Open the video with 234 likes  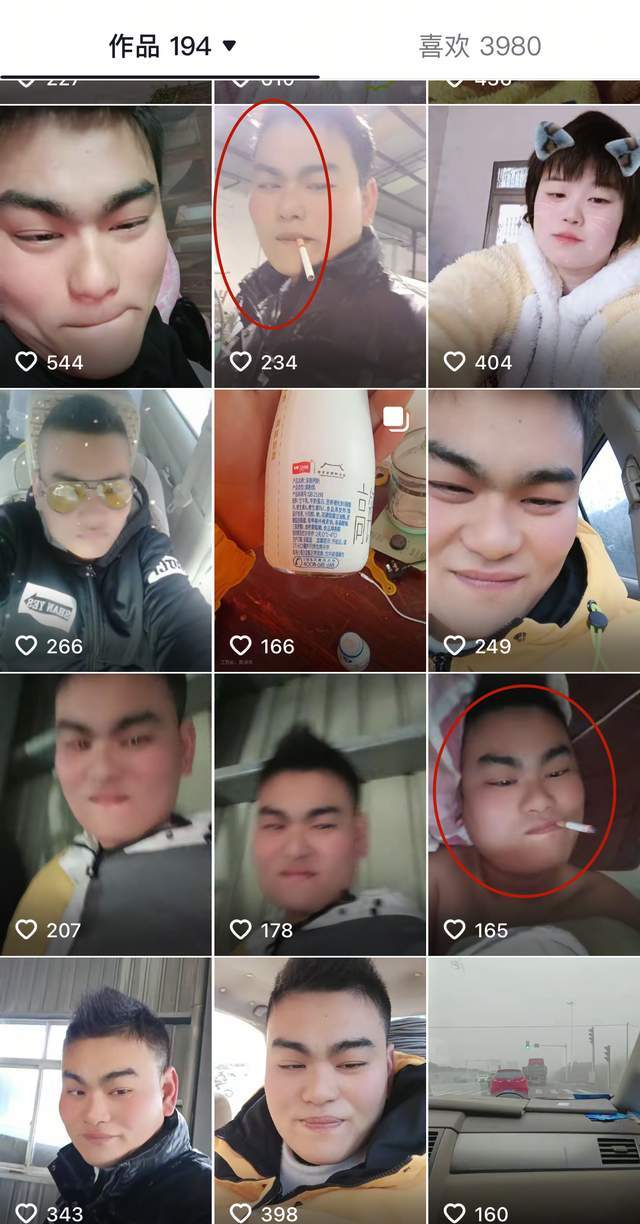click(320, 245)
